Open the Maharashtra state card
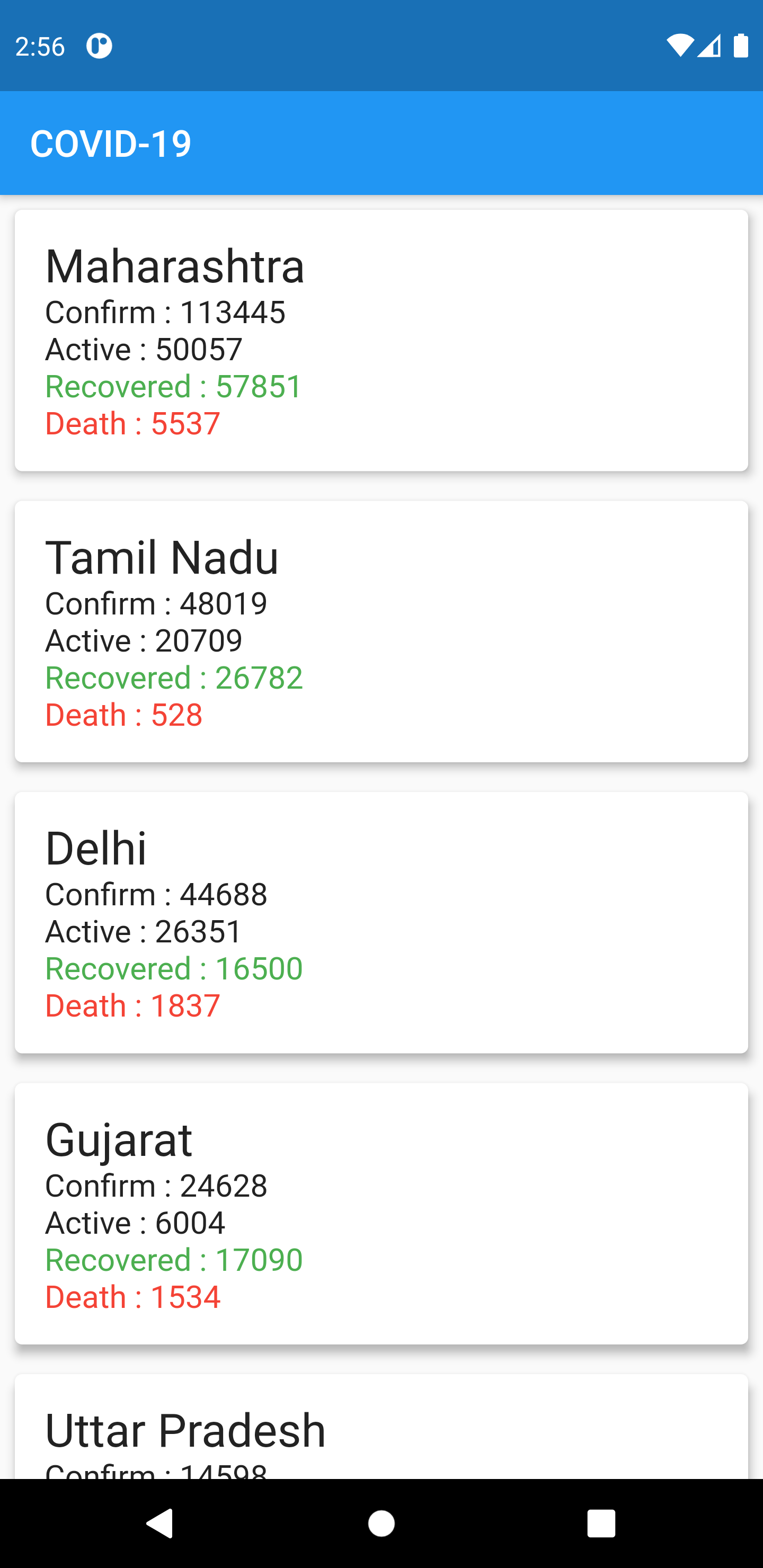Screen dimensions: 763x1568 381,340
